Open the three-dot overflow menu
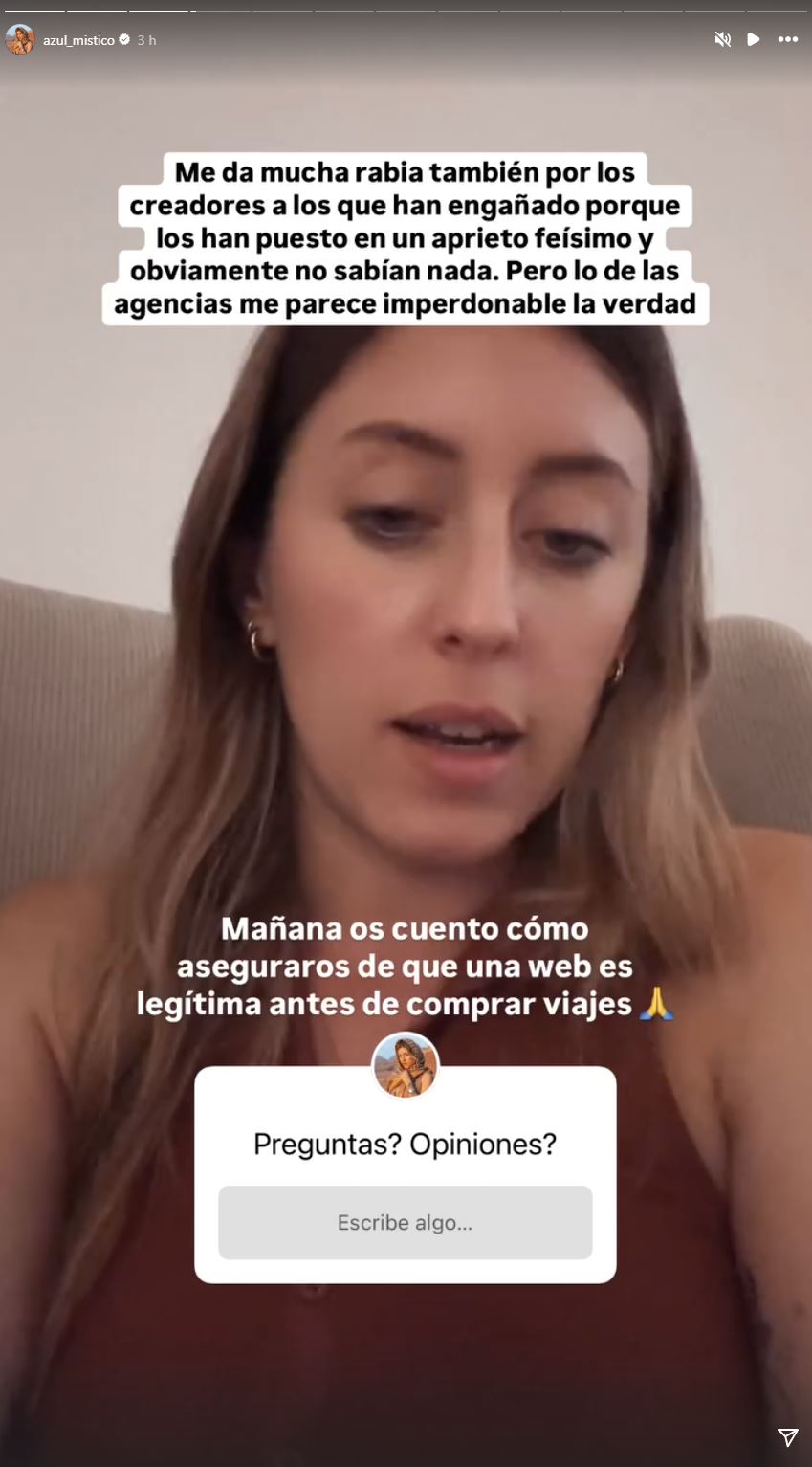Screen dimensions: 812x1467 (x=788, y=39)
